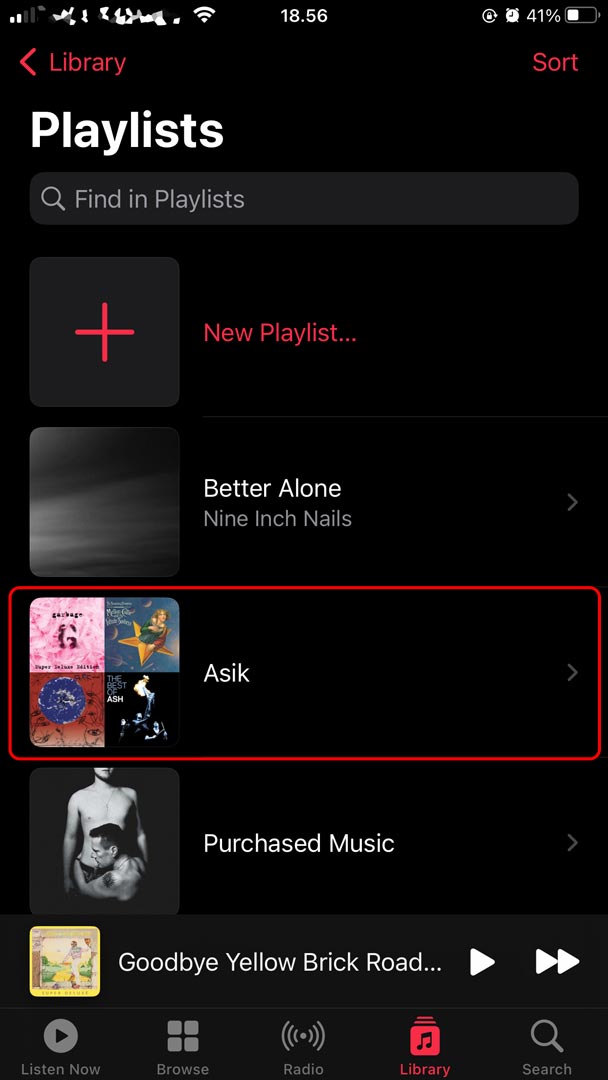Create a New Playlist
Screen dimensions: 608x1080
(x=280, y=333)
